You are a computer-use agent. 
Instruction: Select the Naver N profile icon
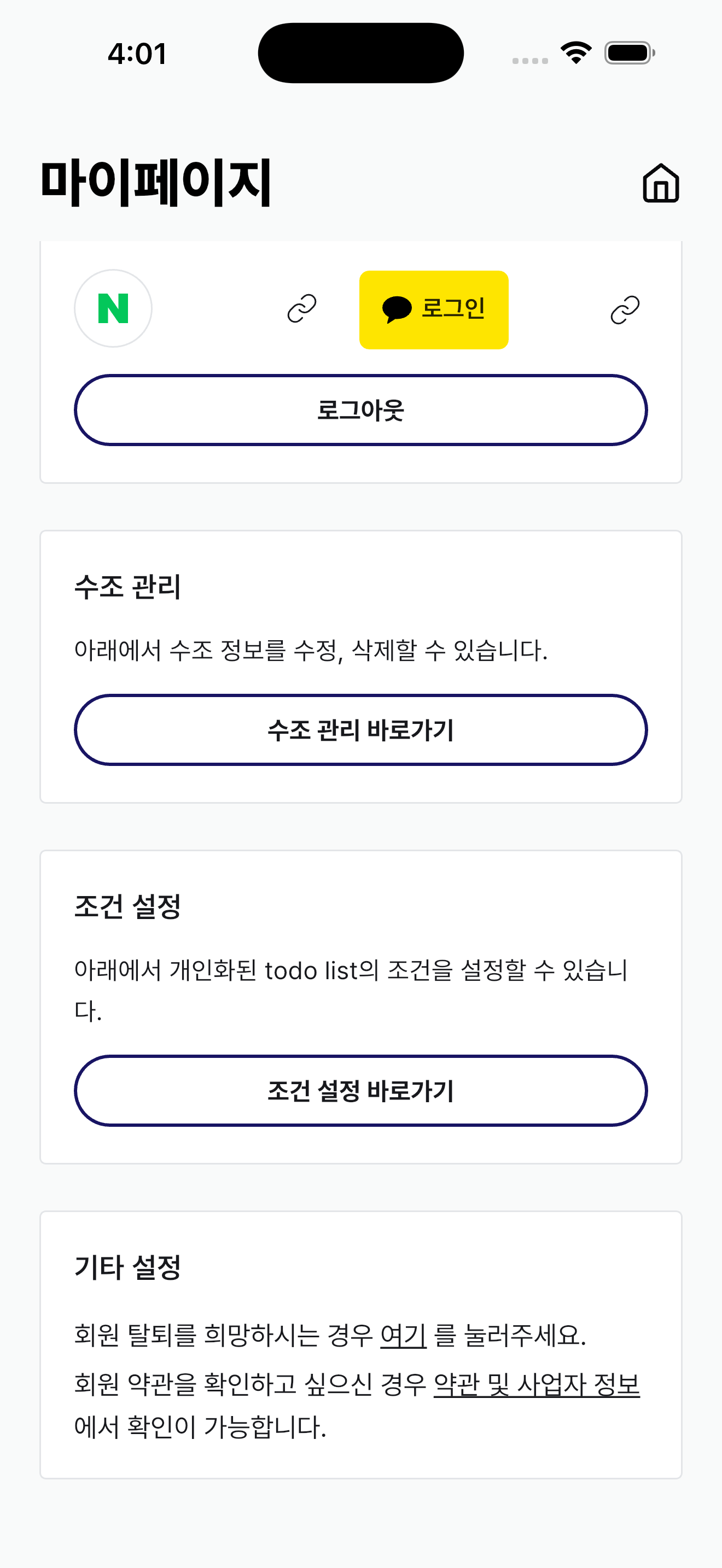(x=113, y=308)
